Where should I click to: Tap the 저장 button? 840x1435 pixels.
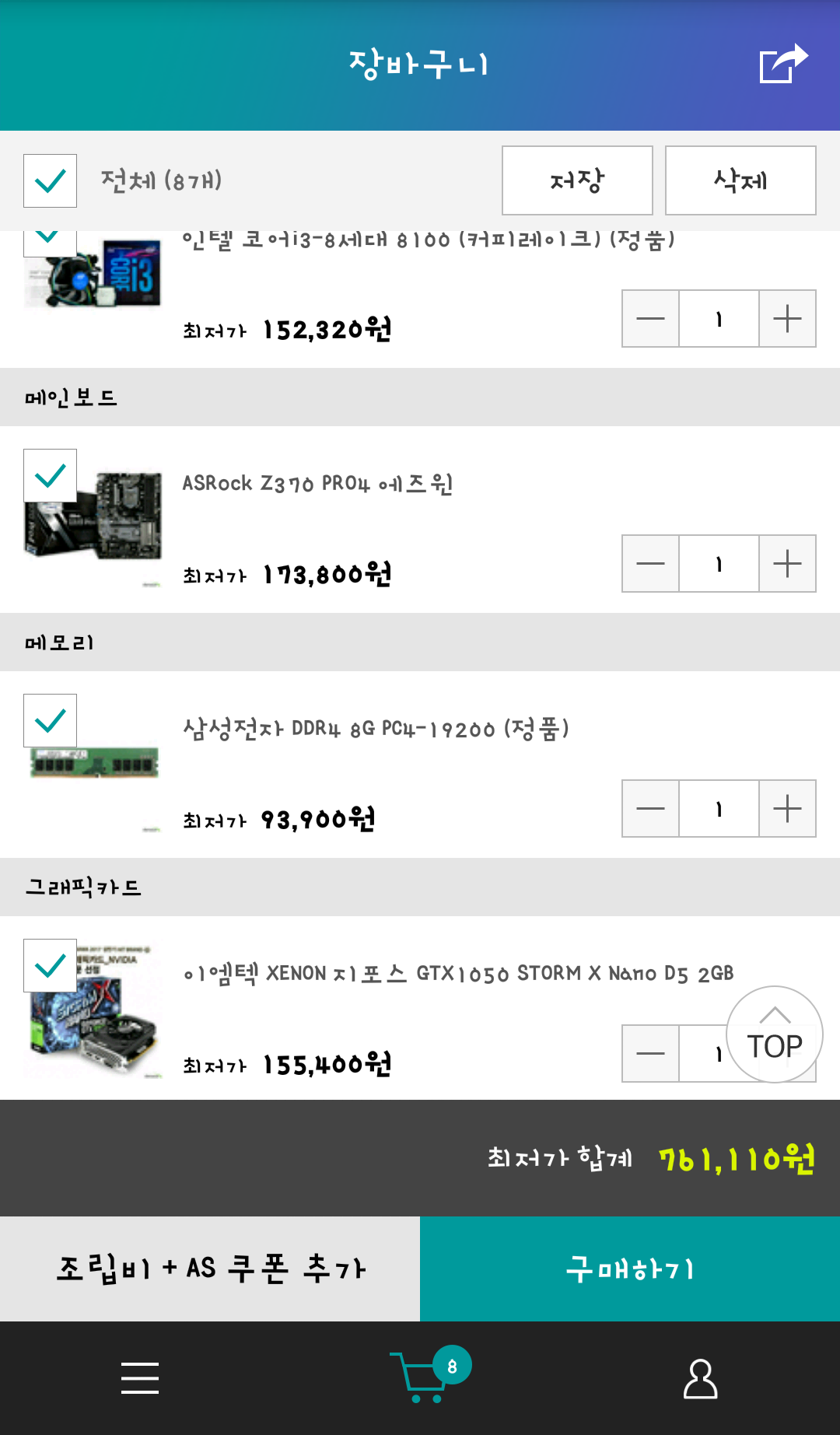577,180
